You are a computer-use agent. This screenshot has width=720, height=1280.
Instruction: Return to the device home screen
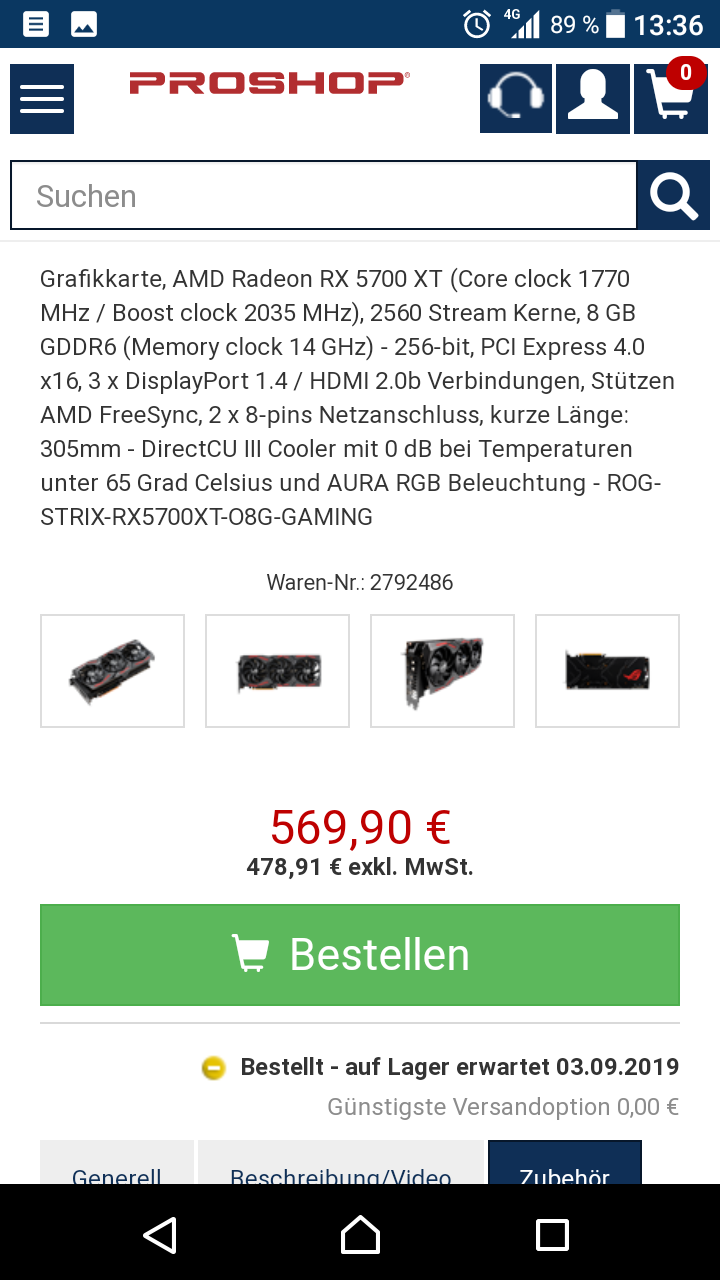pyautogui.click(x=360, y=1235)
